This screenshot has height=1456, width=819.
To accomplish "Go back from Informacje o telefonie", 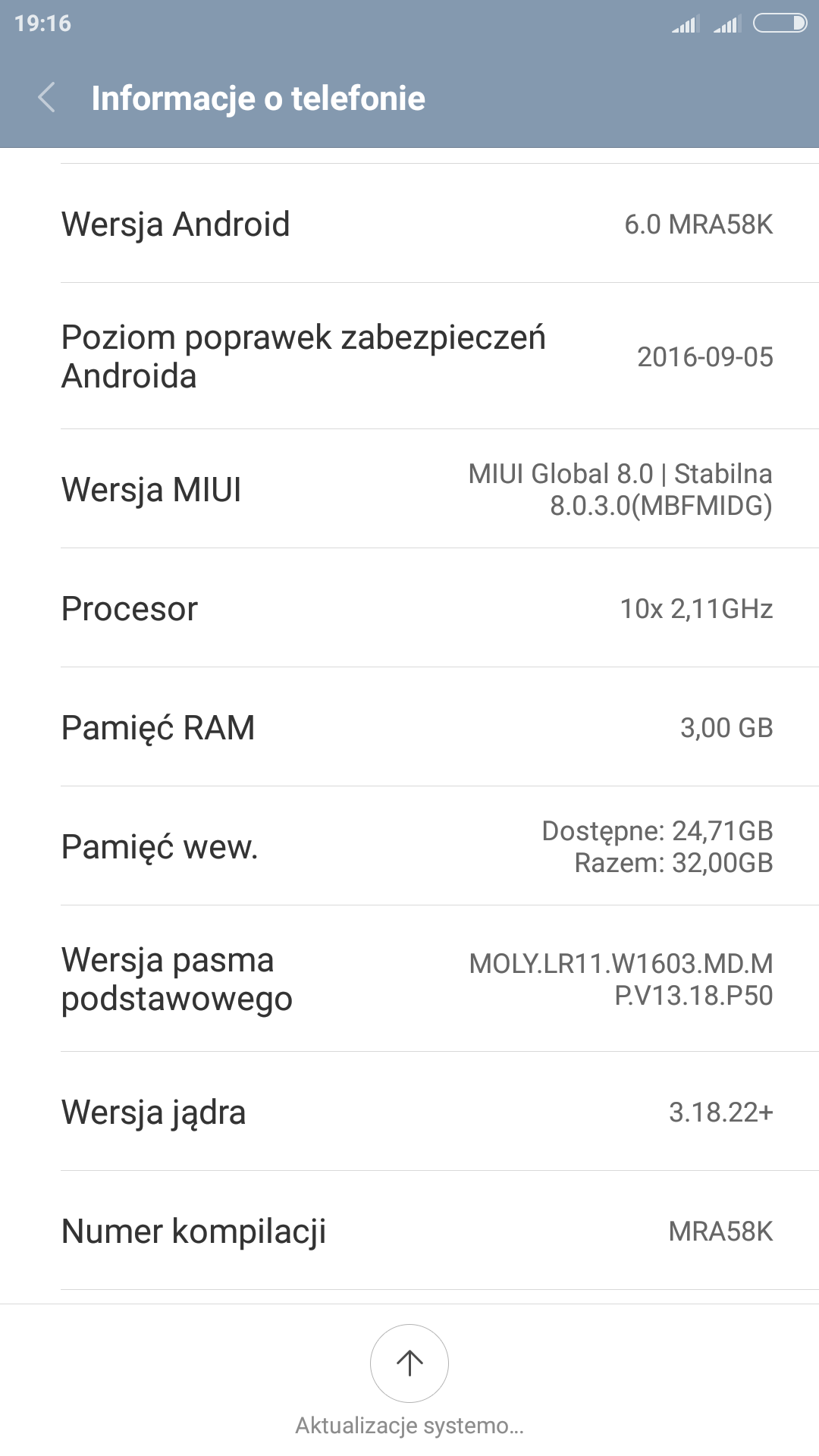I will click(x=47, y=98).
